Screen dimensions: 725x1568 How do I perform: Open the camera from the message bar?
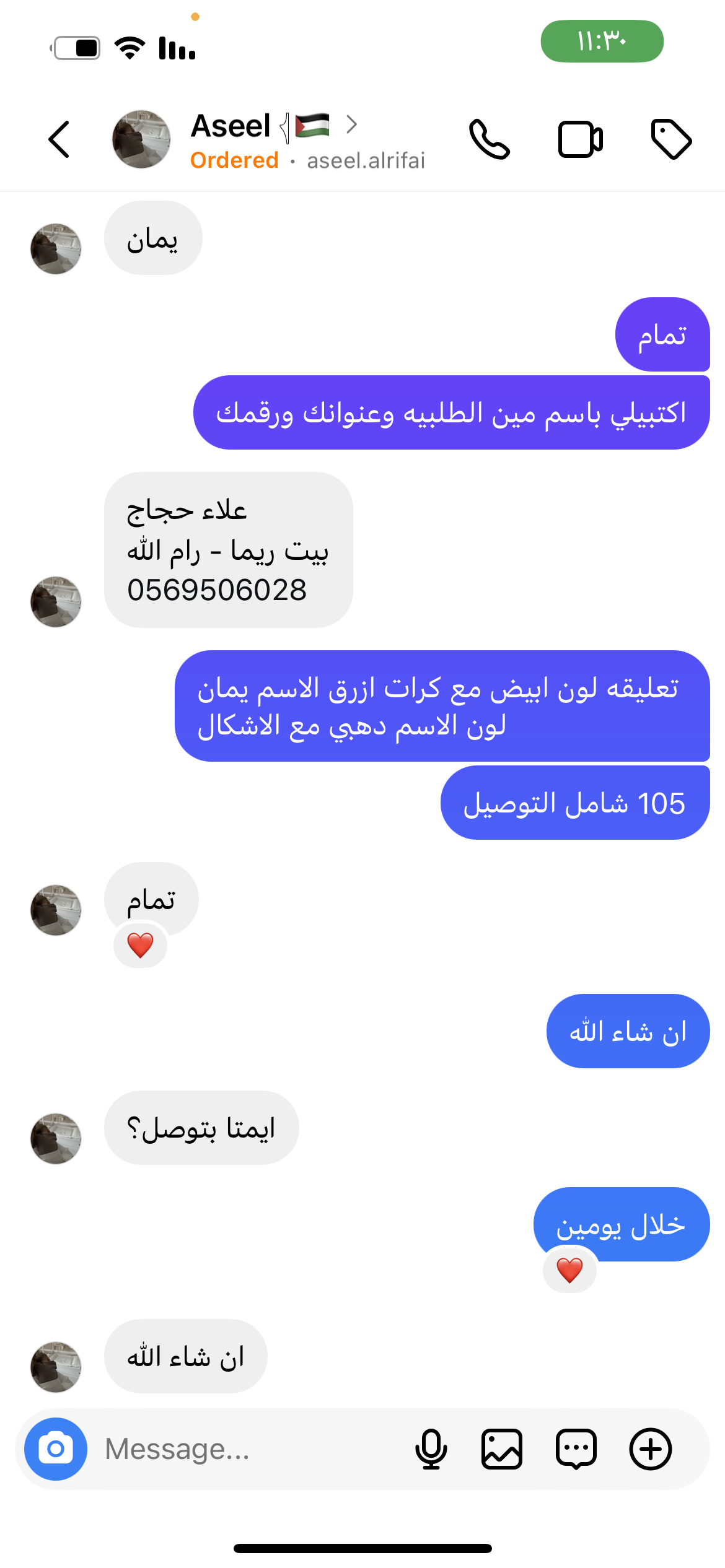[x=56, y=1449]
